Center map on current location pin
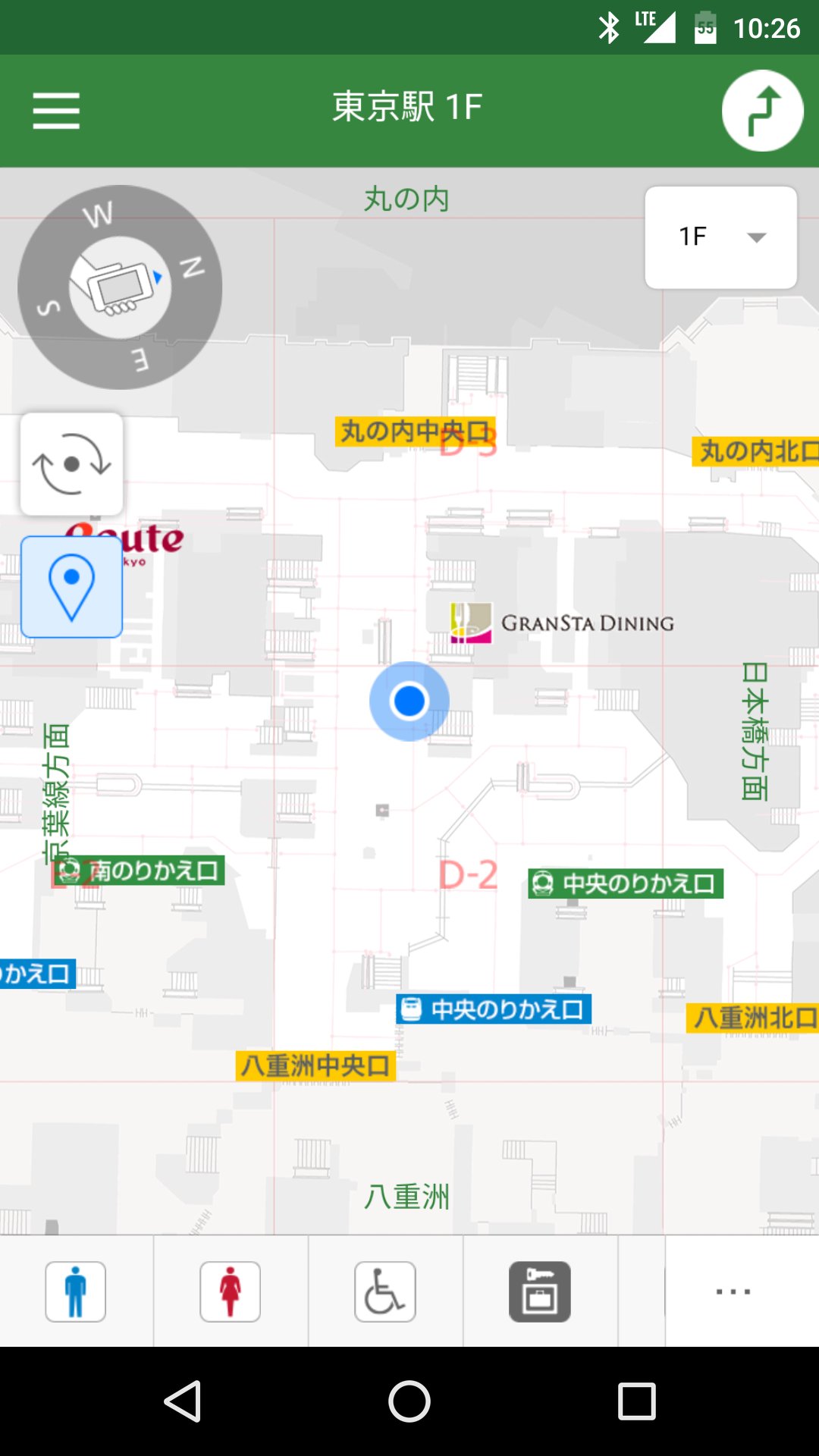Viewport: 819px width, 1456px height. pyautogui.click(x=72, y=587)
